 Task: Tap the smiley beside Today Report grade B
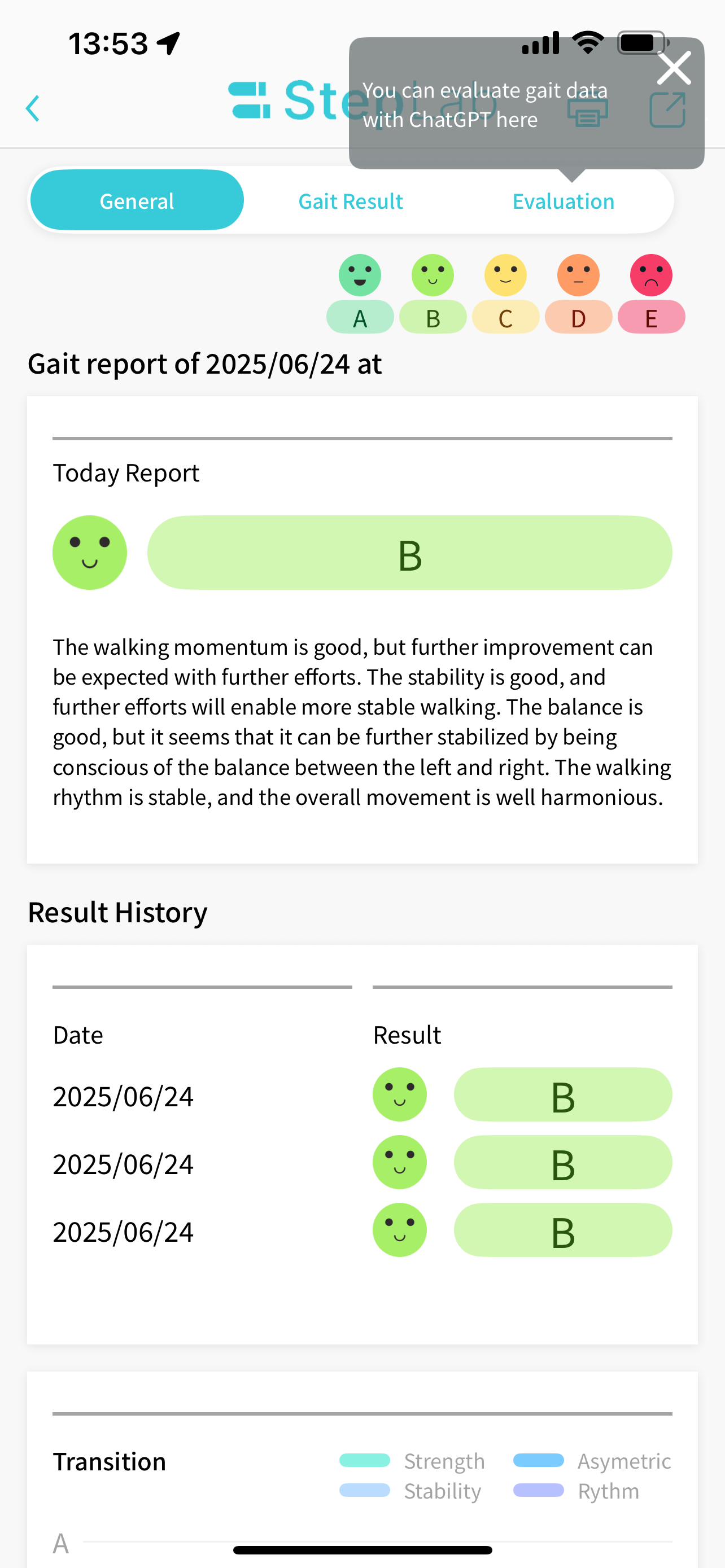click(x=89, y=552)
